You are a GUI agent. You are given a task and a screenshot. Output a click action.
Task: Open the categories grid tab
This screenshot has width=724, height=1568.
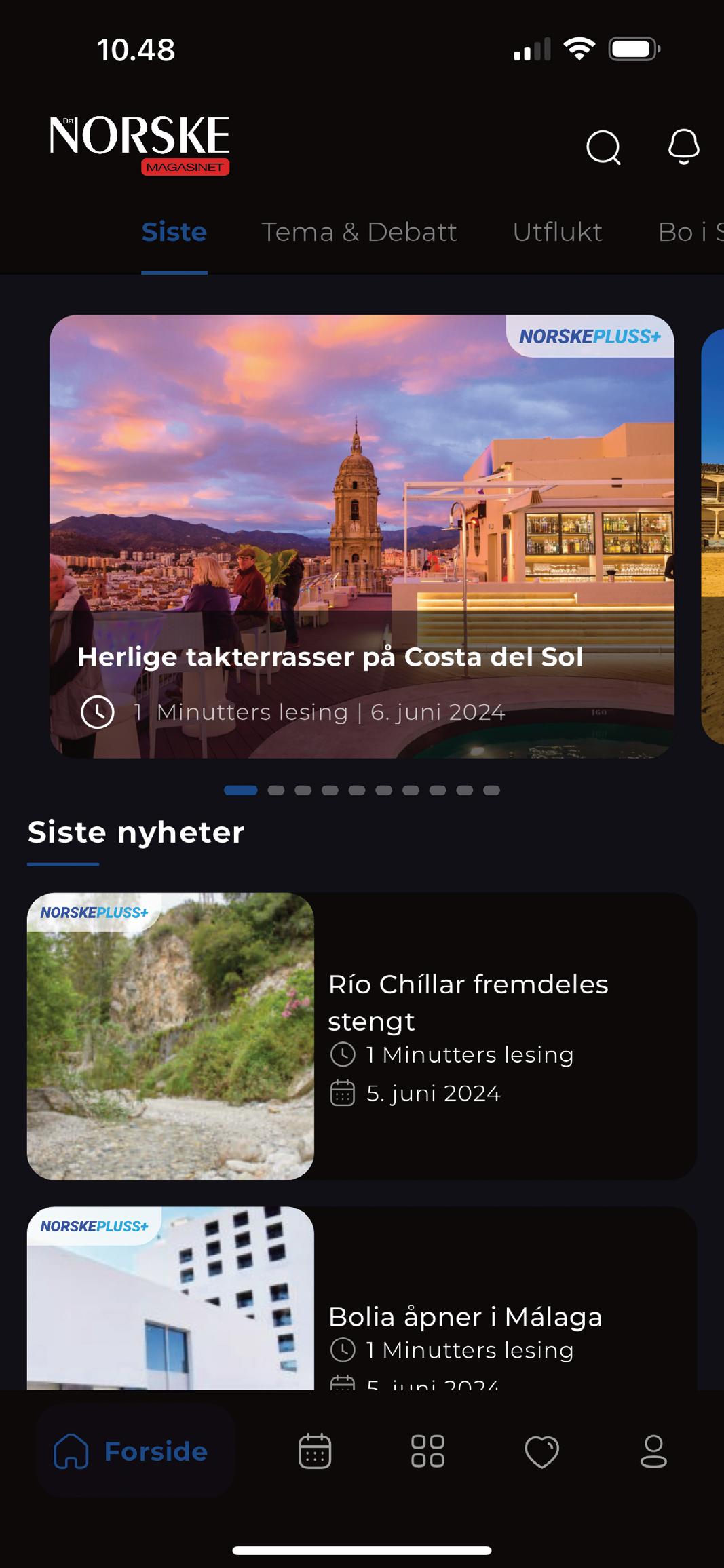[x=427, y=1451]
